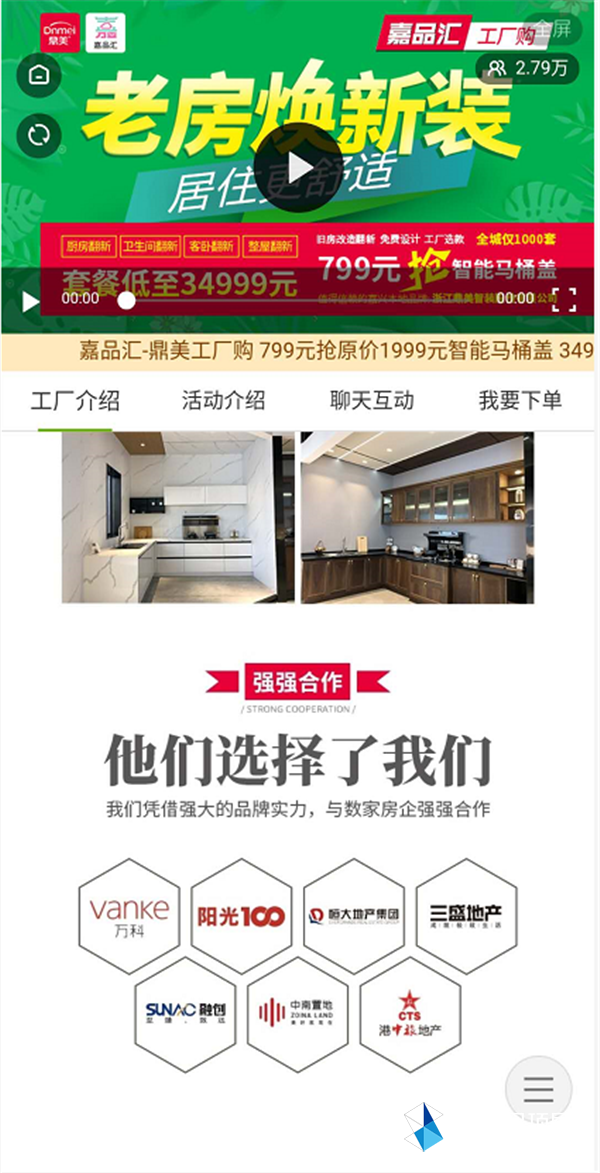Enter fullscreen from the player bar icon

[x=564, y=299]
